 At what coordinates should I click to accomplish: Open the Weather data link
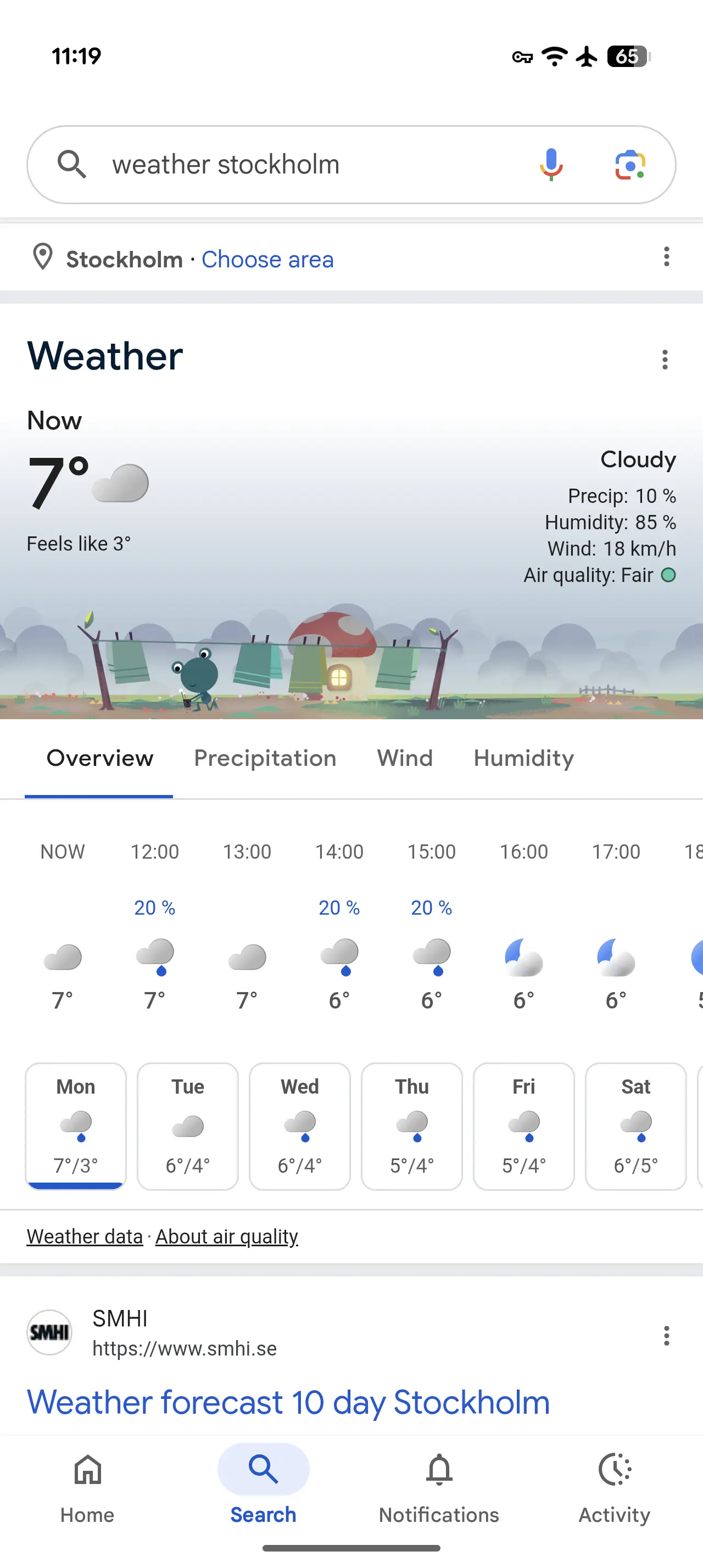pyautogui.click(x=85, y=1237)
